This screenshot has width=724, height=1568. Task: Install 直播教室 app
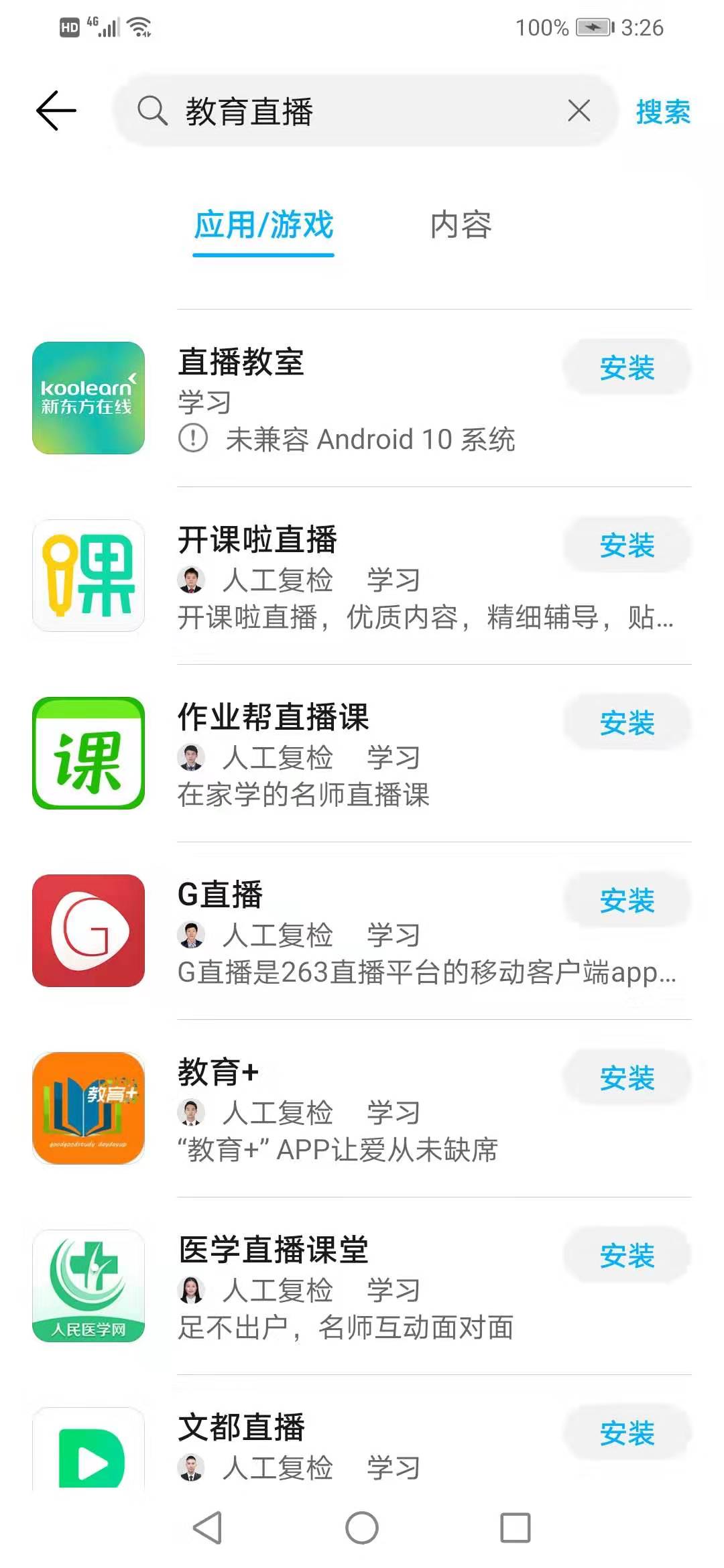point(627,368)
